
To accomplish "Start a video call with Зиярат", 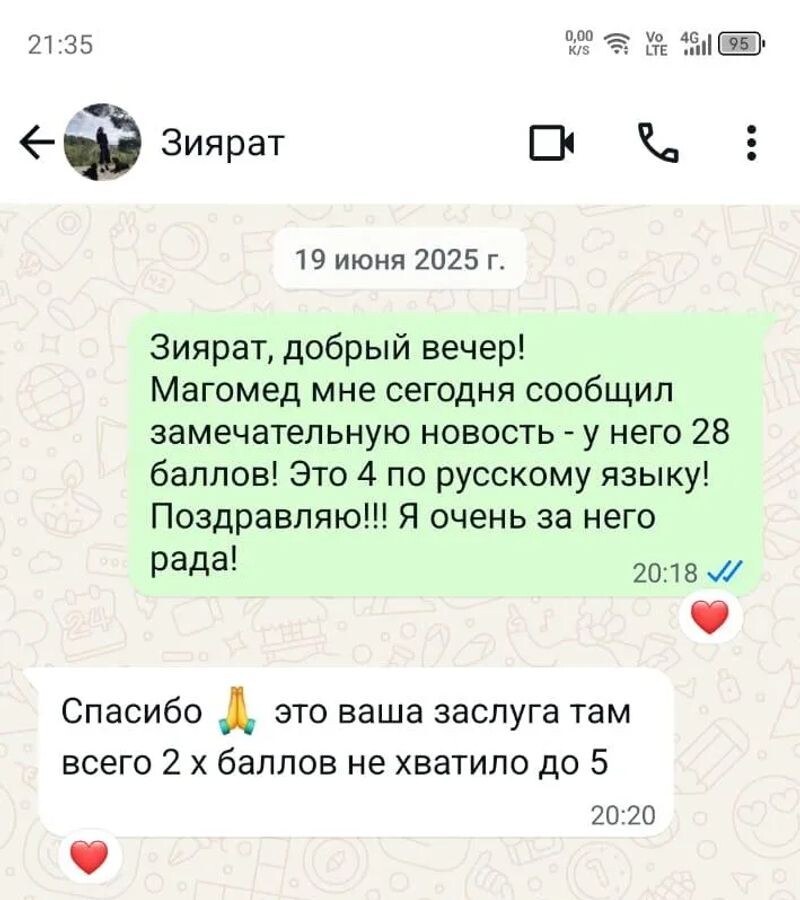I will tap(551, 144).
